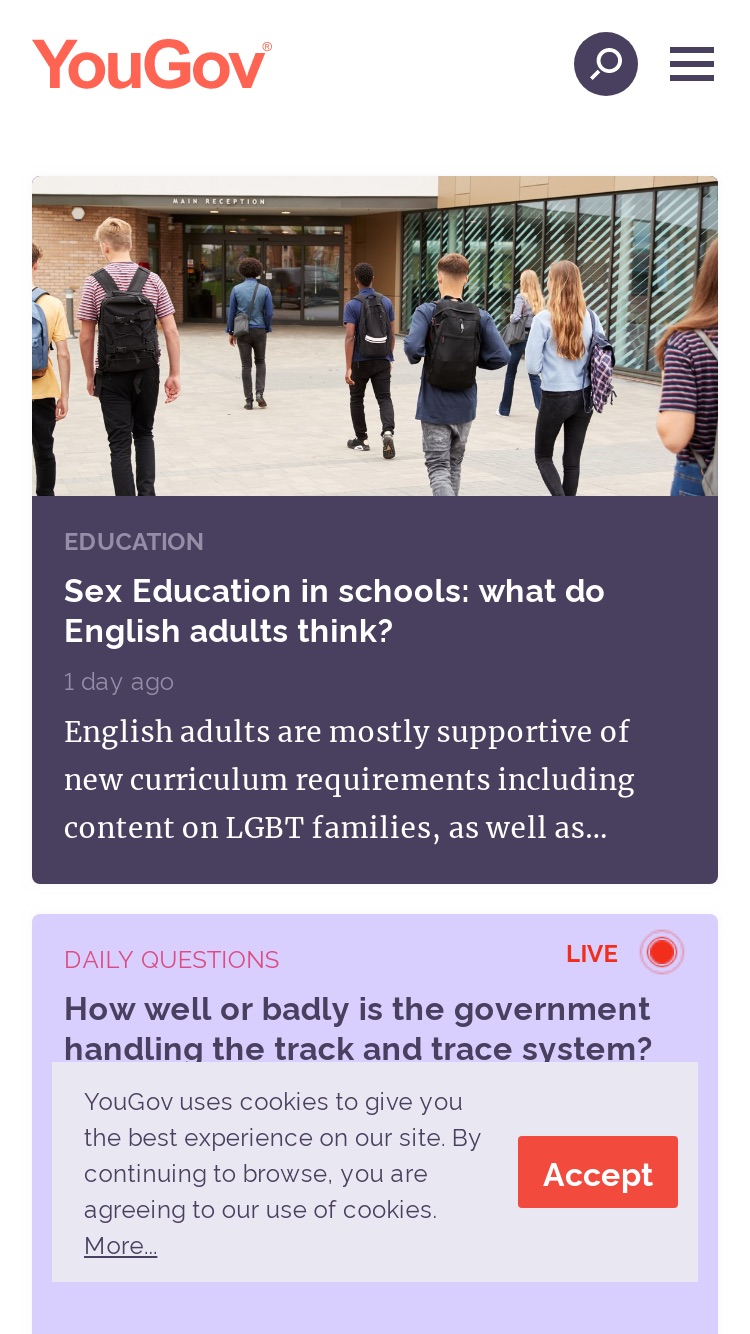
Task: Open the track and trace daily question
Action: tap(358, 1028)
